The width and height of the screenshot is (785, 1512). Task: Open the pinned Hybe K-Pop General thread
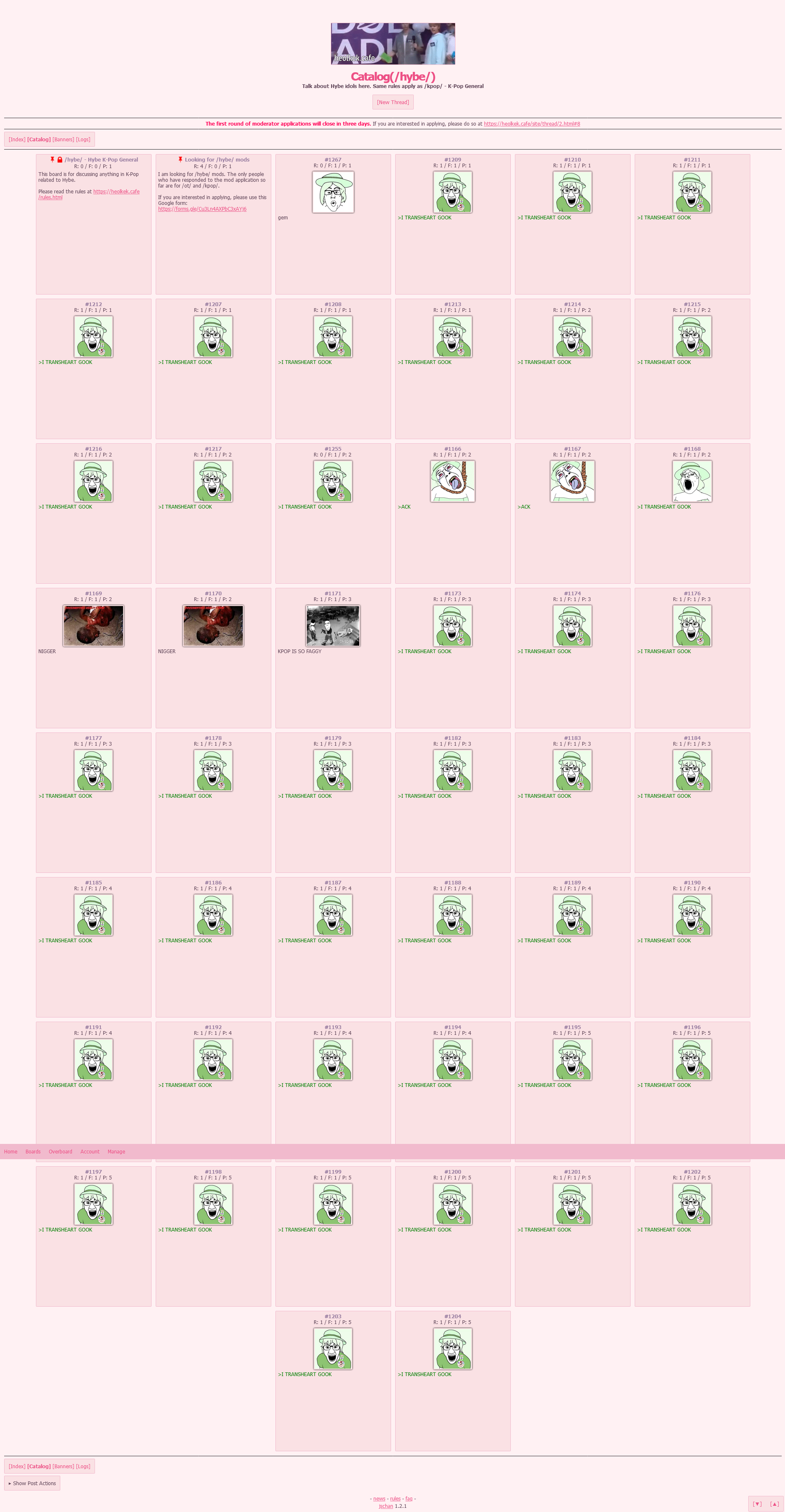101,159
